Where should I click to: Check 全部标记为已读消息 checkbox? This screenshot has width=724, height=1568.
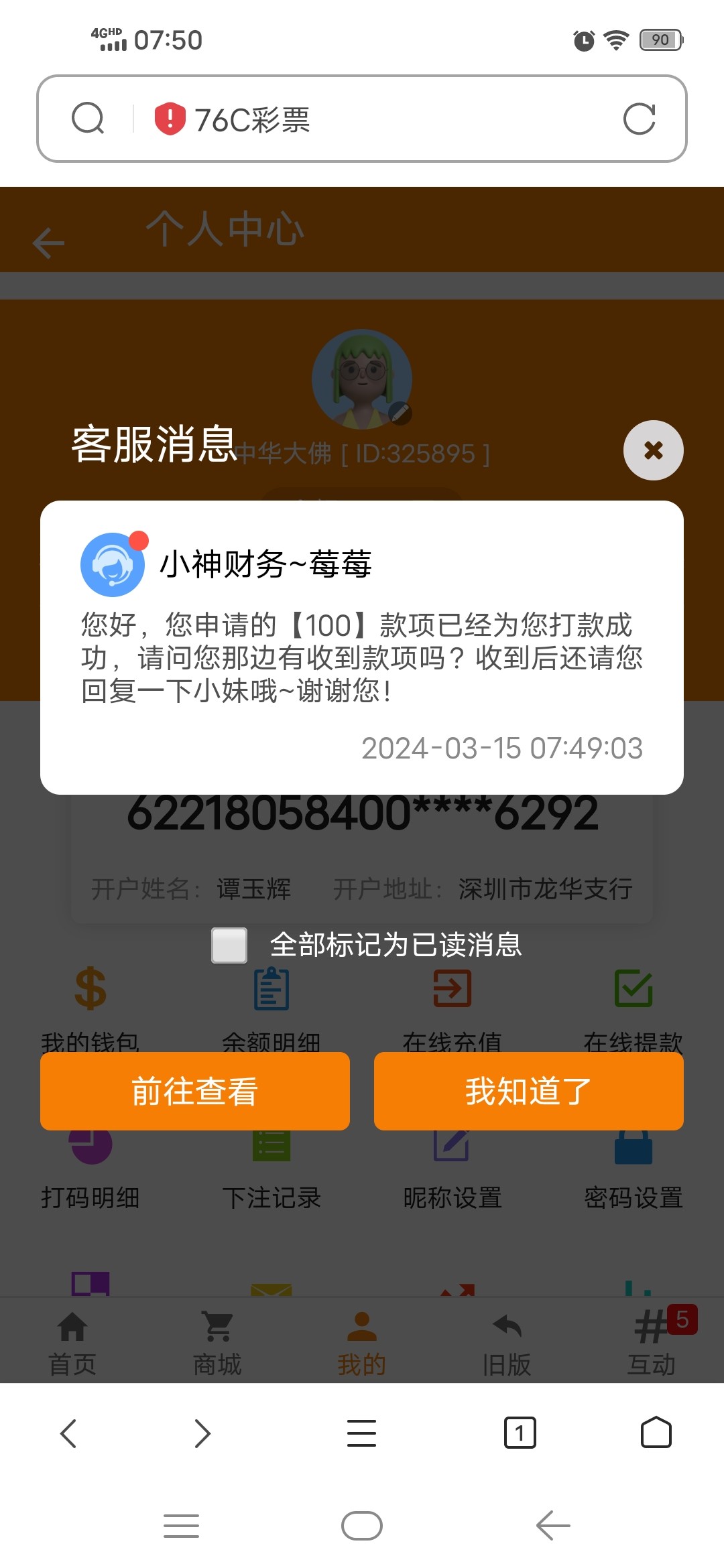pos(229,945)
